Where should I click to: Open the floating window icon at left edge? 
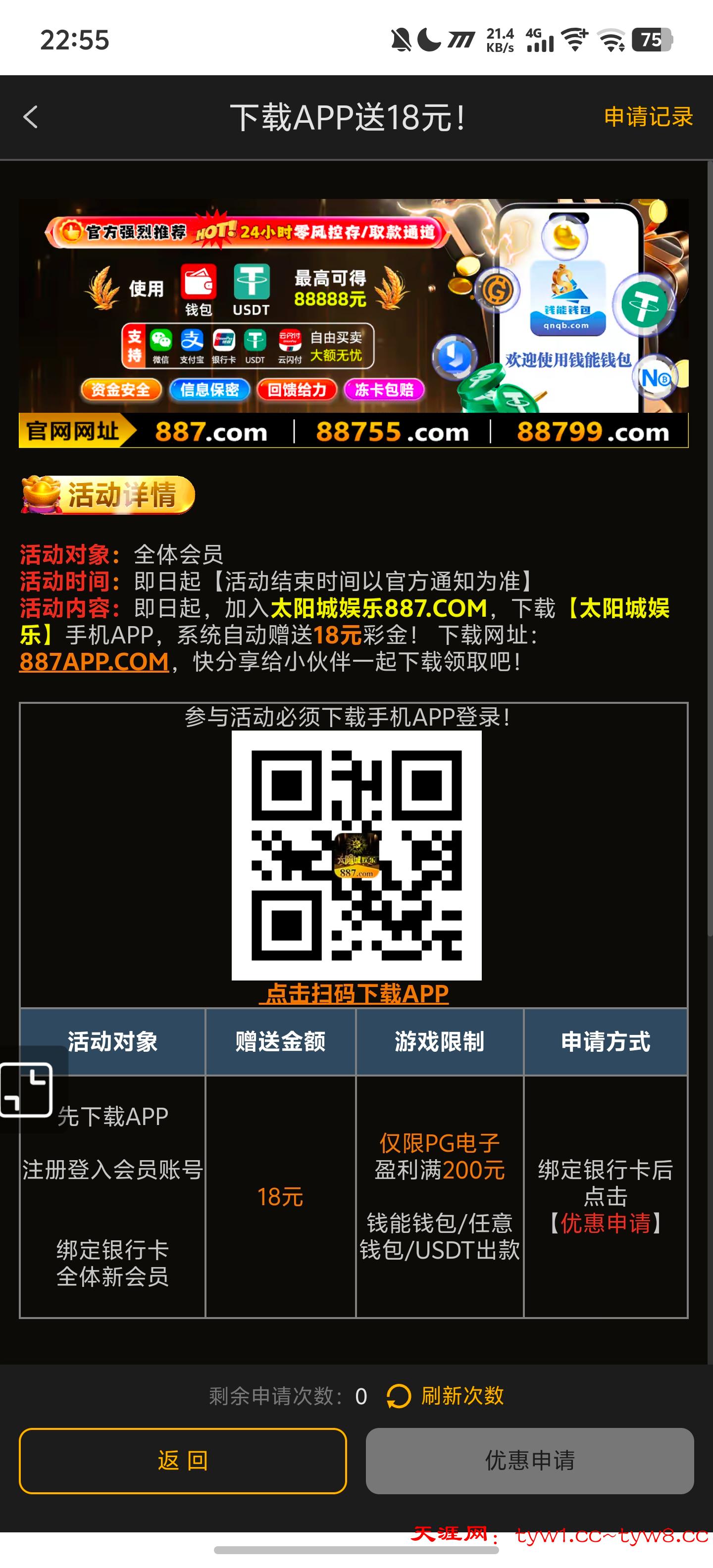(27, 1089)
